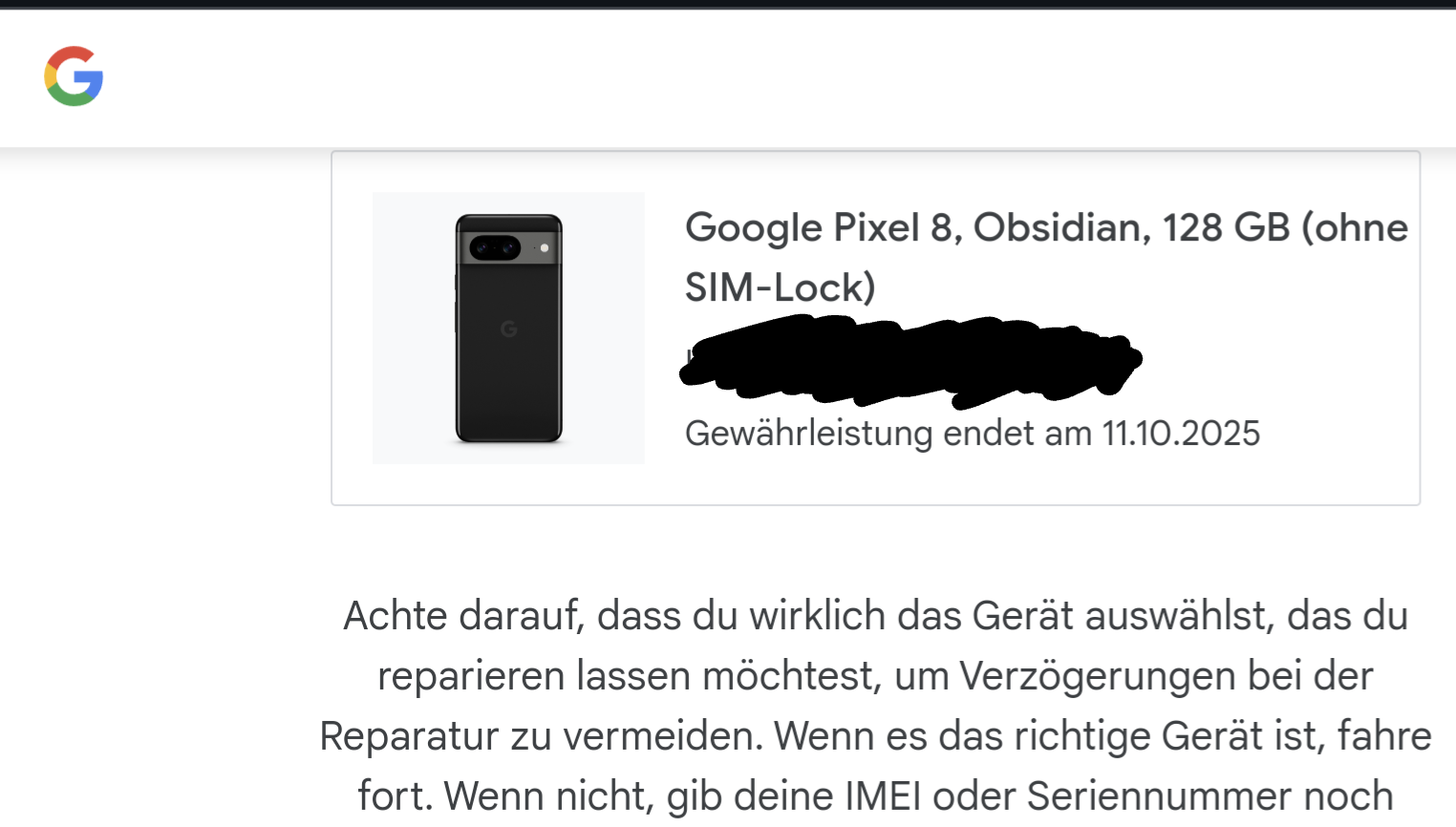Select the Google Pixel 8 Obsidian device card

(875, 328)
